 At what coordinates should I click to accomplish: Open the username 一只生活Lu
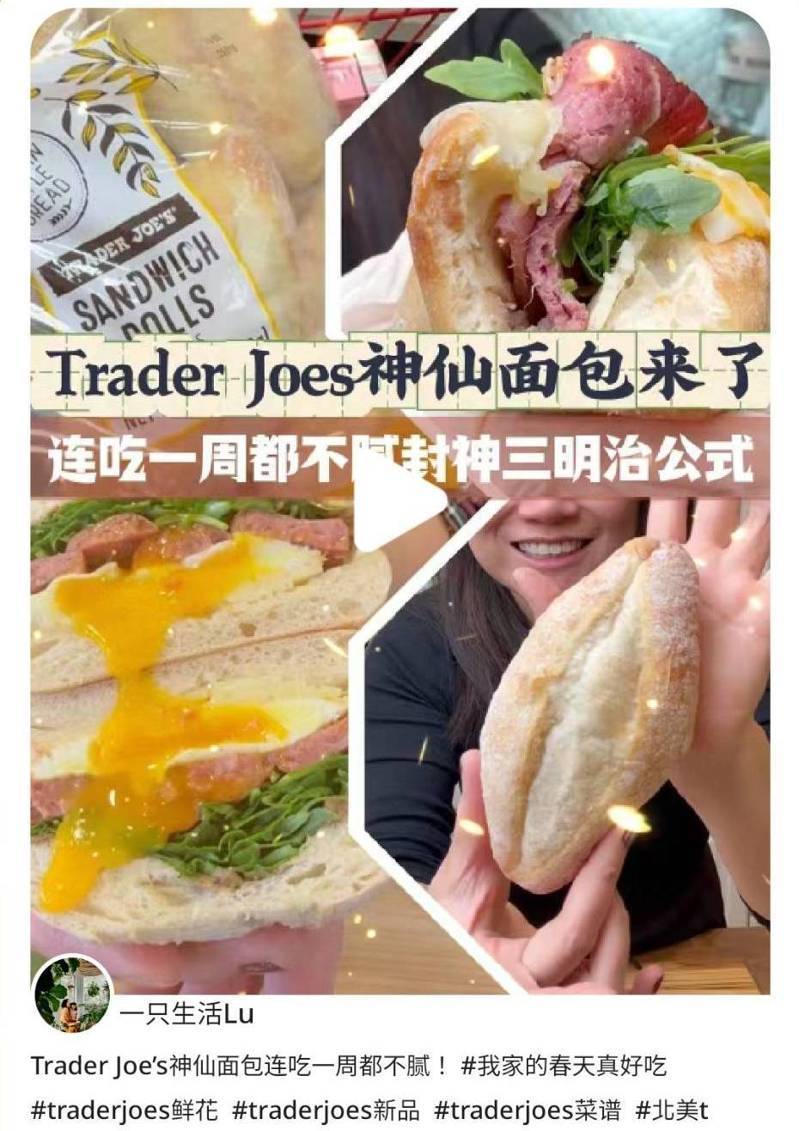tap(186, 1015)
